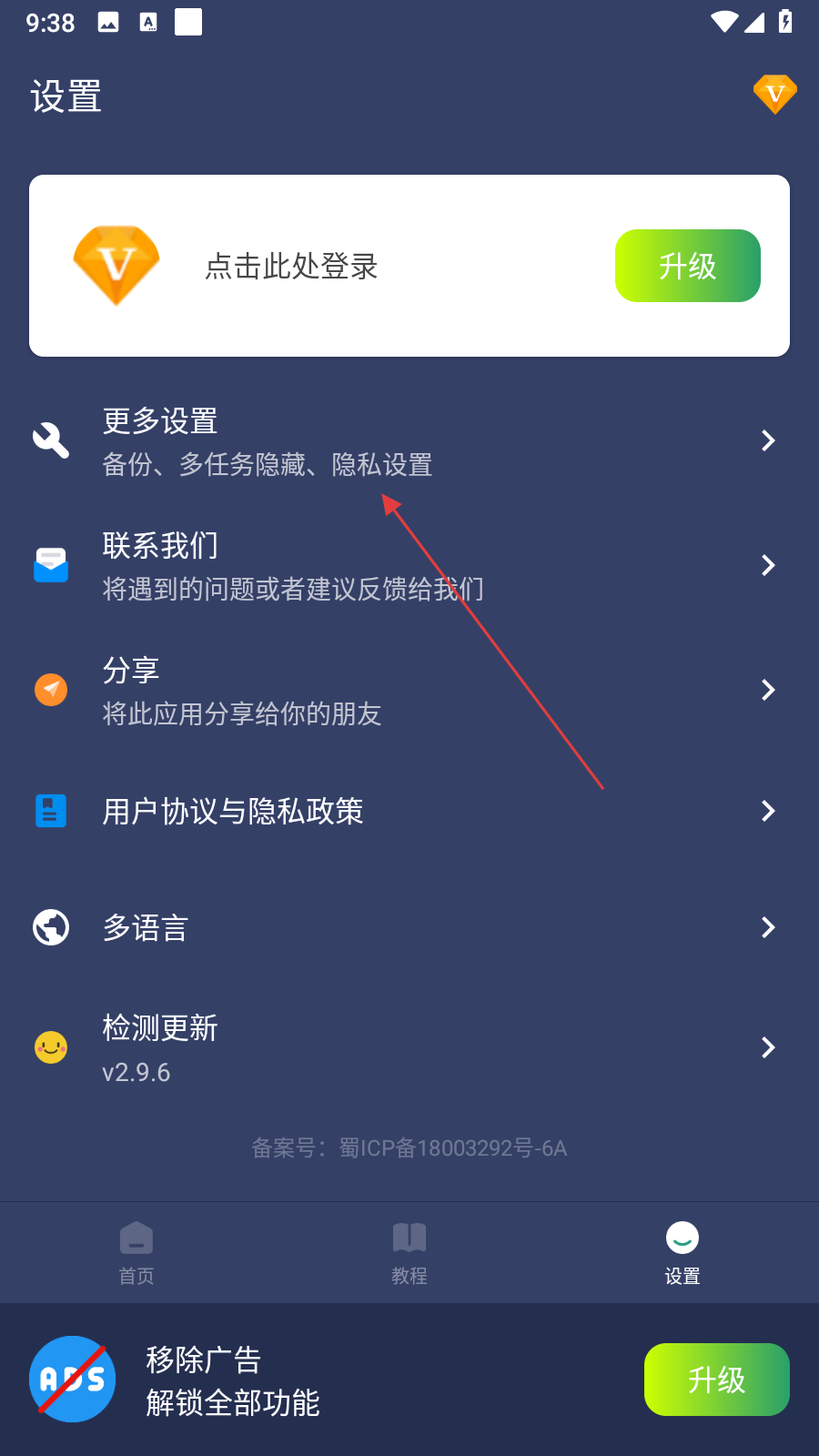This screenshot has height=1456, width=819.
Task: Open 更多设置
Action: pos(409,441)
